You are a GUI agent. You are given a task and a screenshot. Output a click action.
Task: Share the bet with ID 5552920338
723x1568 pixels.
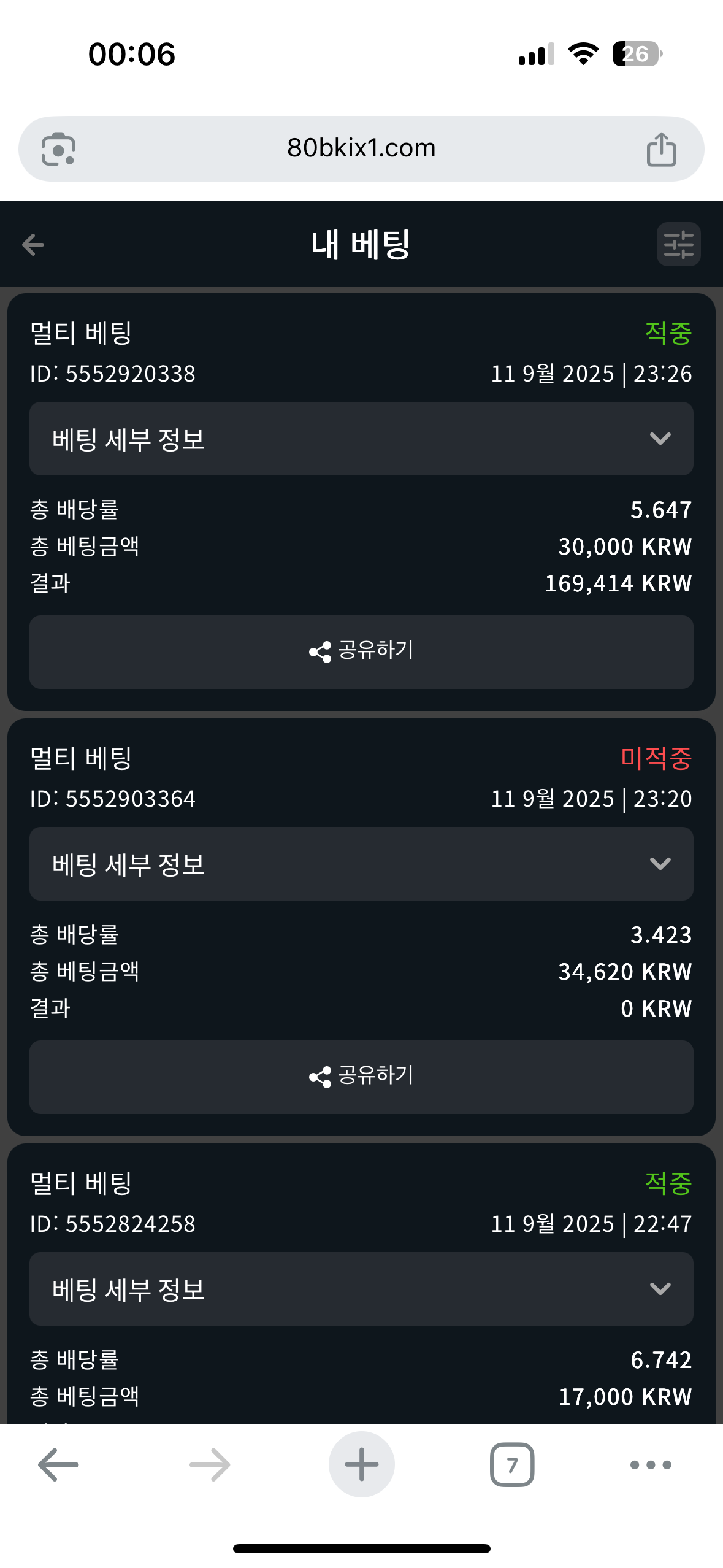pyautogui.click(x=361, y=651)
